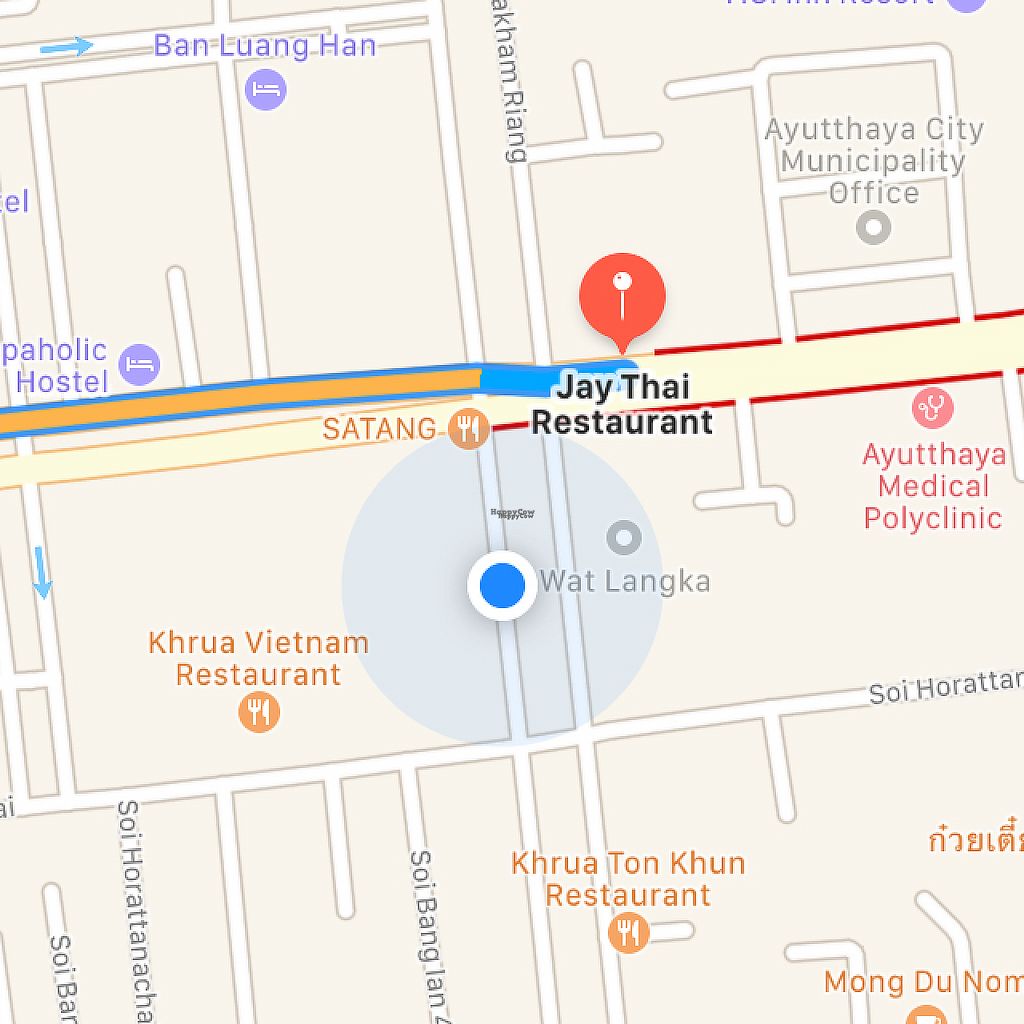The image size is (1024, 1024).
Task: Select the hostel marker beside Ban Luang Han road
Action: point(139,364)
